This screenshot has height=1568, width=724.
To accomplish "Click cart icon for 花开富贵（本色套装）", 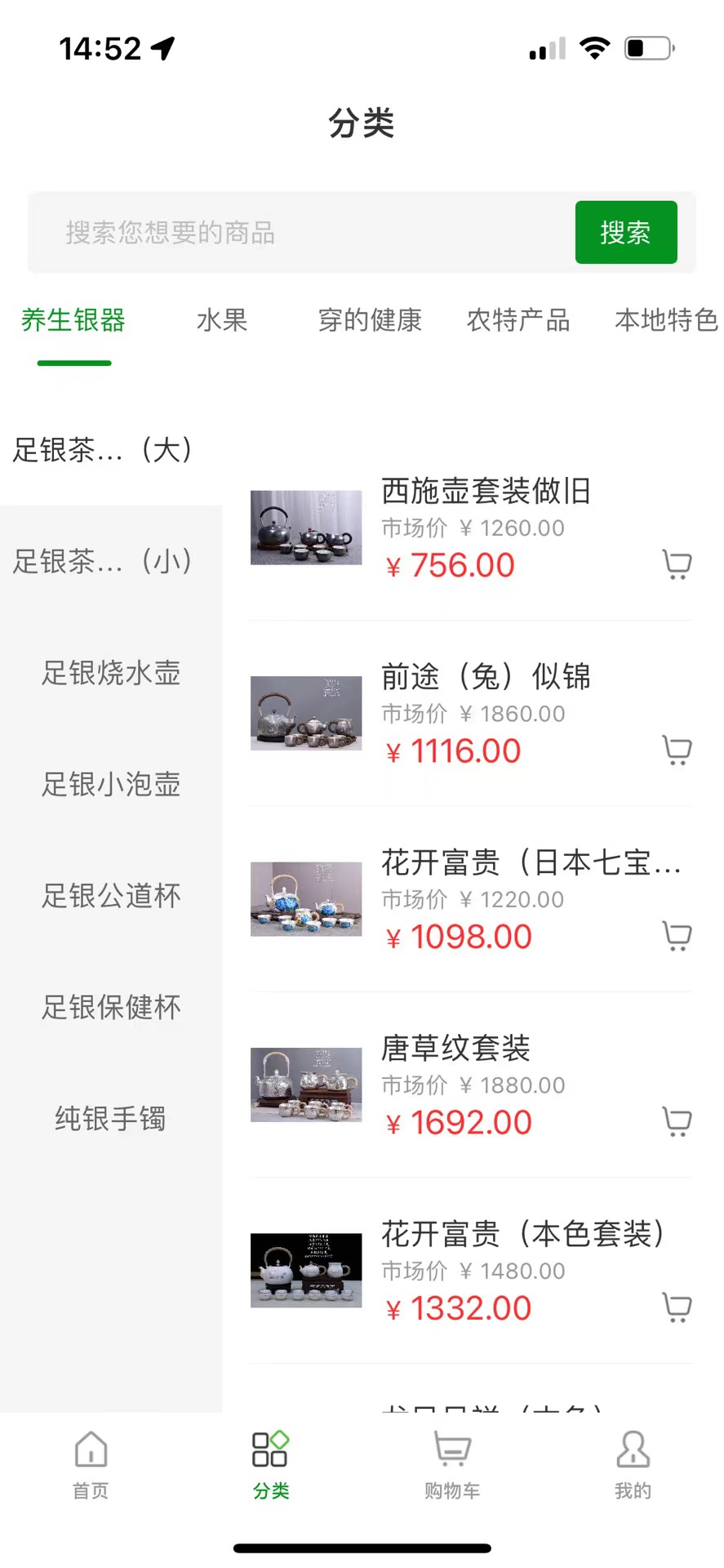I will (x=677, y=1307).
